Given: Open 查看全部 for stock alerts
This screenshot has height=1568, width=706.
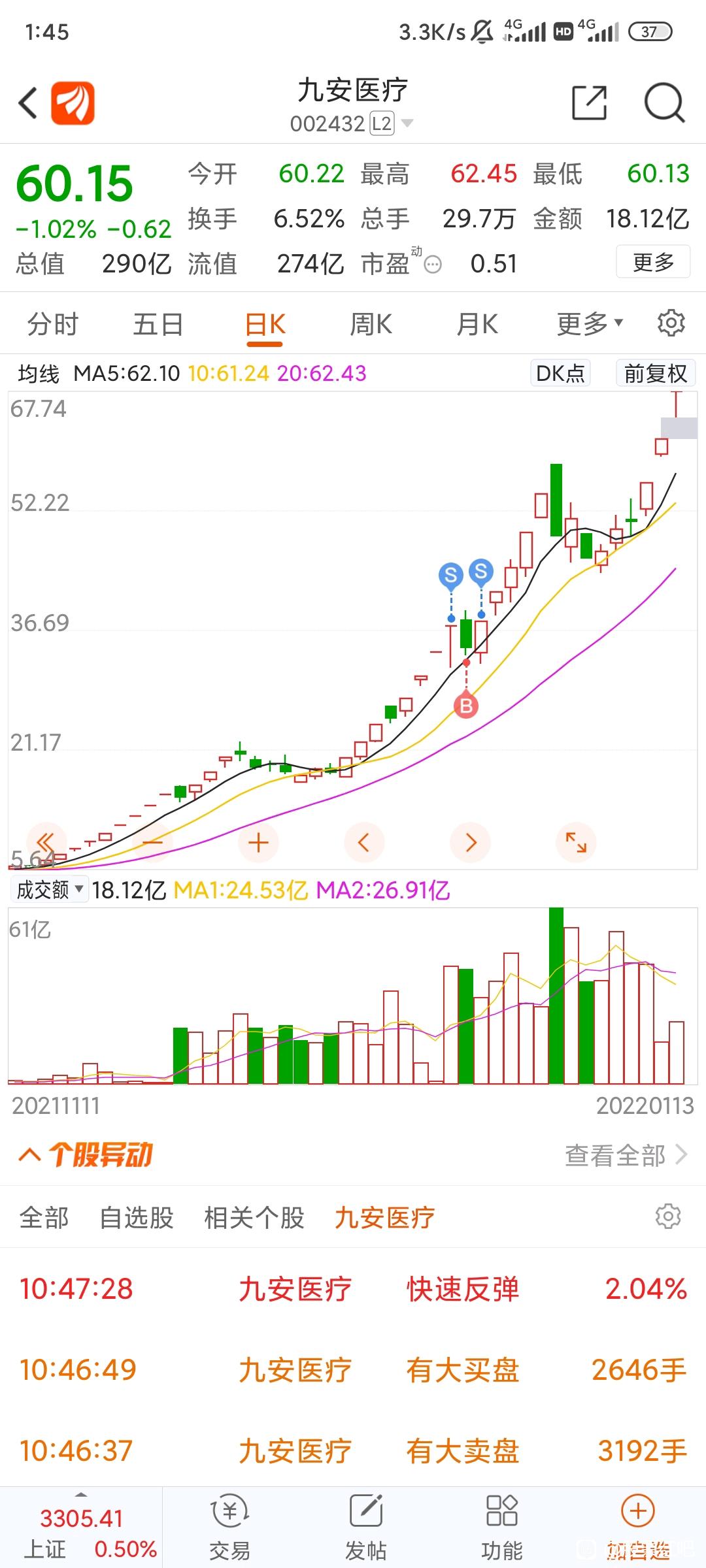Looking at the screenshot, I should click(626, 1155).
